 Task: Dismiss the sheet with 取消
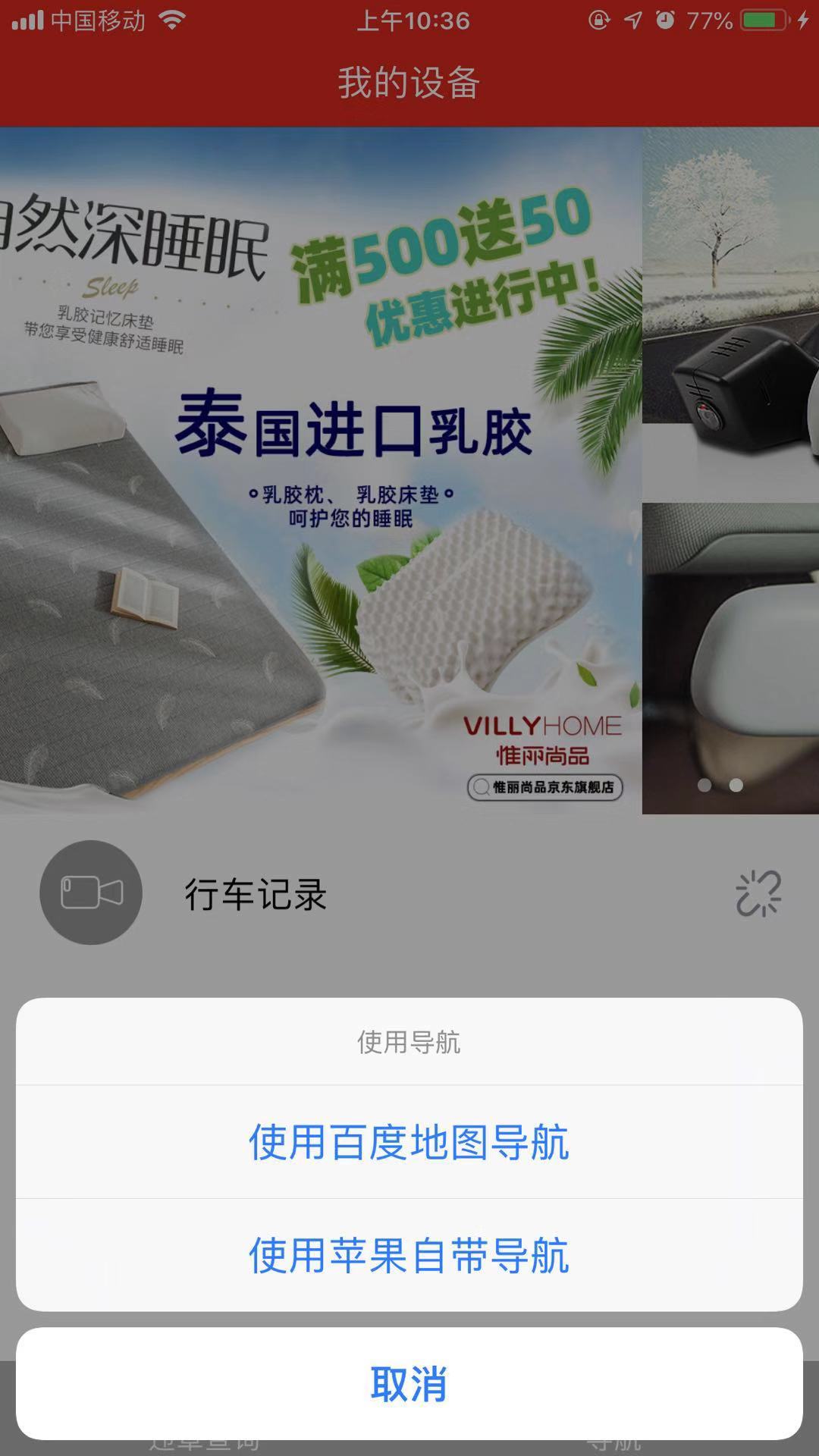pyautogui.click(x=409, y=1384)
